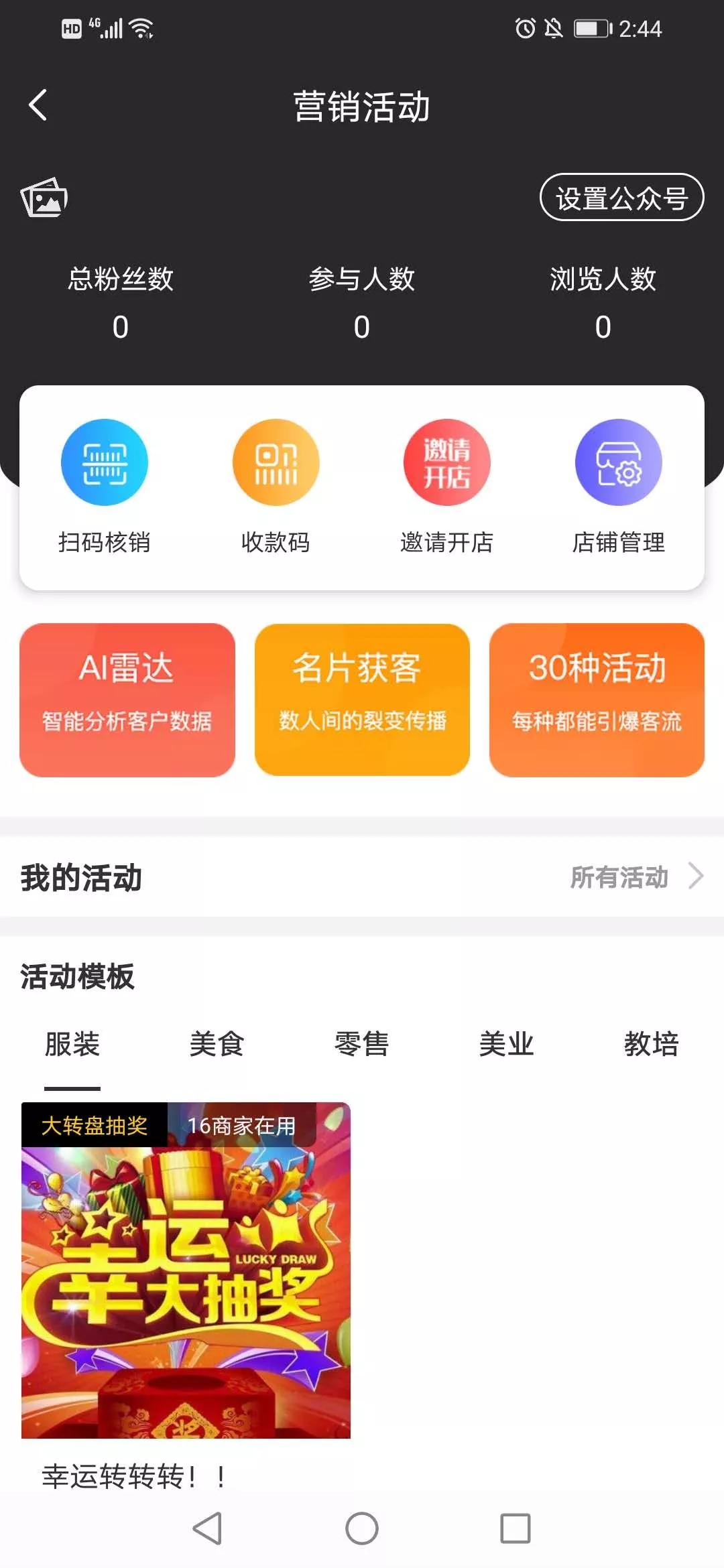Tap the 邀请开店 invite icon
Viewport: 724px width, 1568px height.
pyautogui.click(x=447, y=462)
